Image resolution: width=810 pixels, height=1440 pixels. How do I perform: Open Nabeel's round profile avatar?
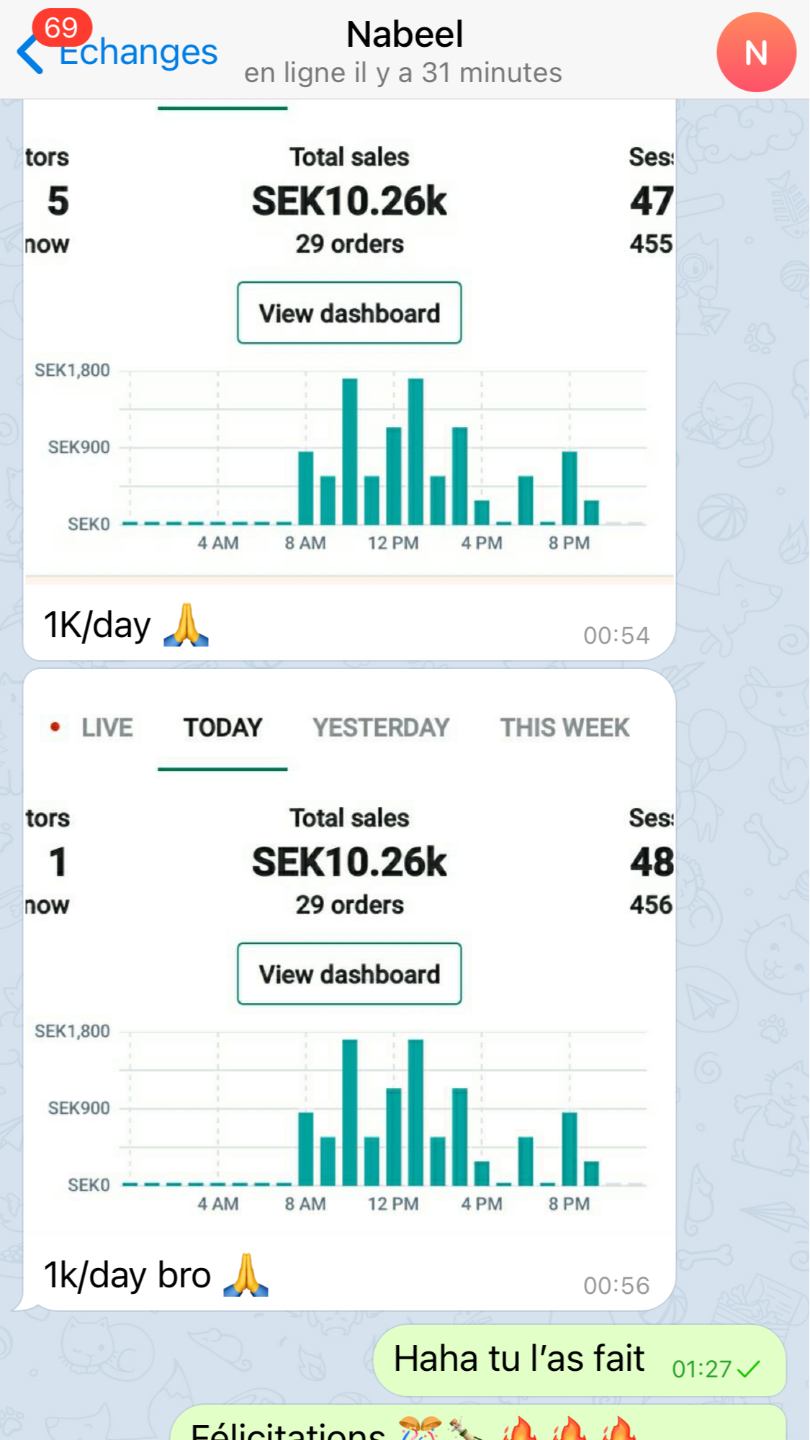tap(756, 52)
